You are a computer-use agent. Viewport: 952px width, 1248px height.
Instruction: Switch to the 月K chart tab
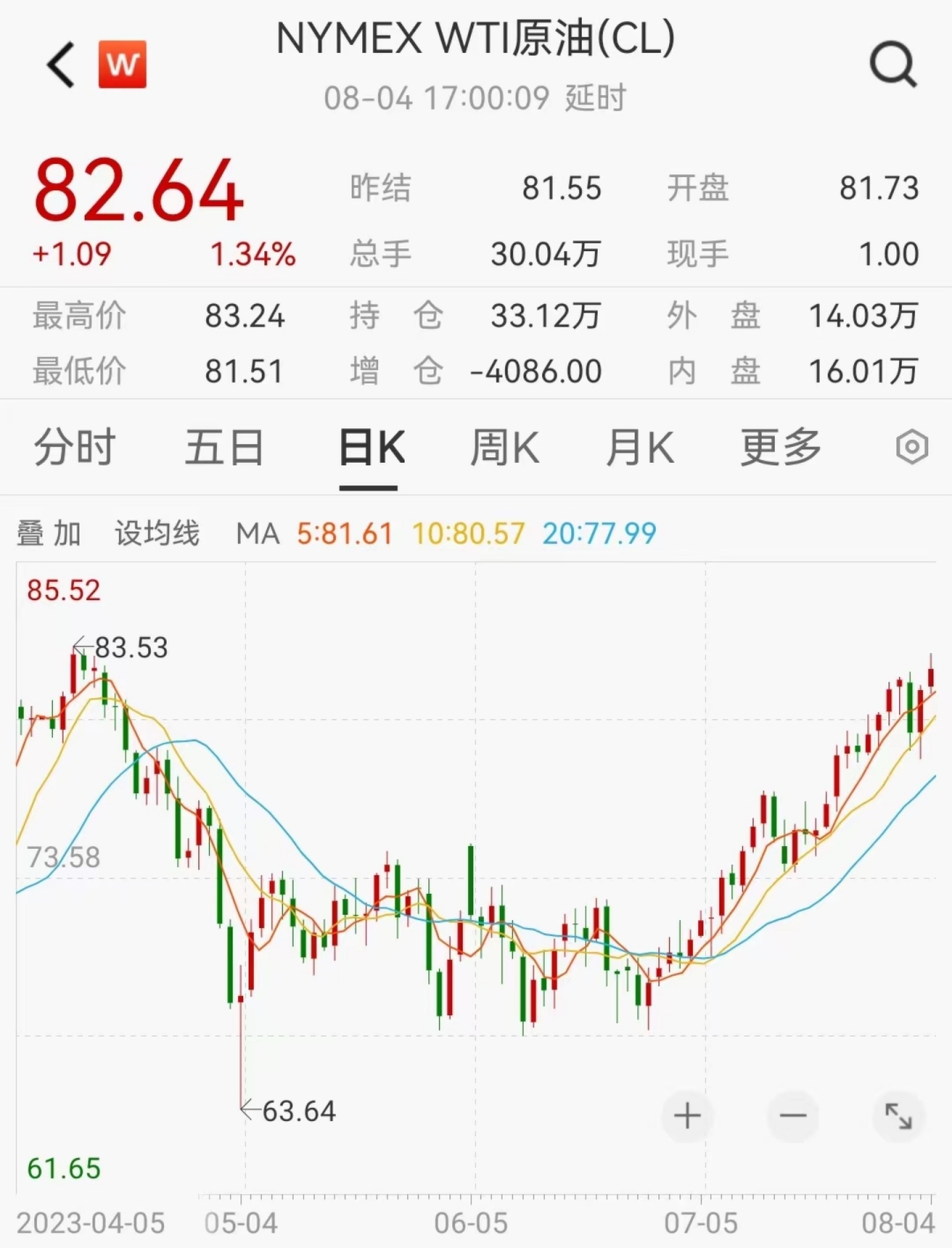[x=640, y=447]
